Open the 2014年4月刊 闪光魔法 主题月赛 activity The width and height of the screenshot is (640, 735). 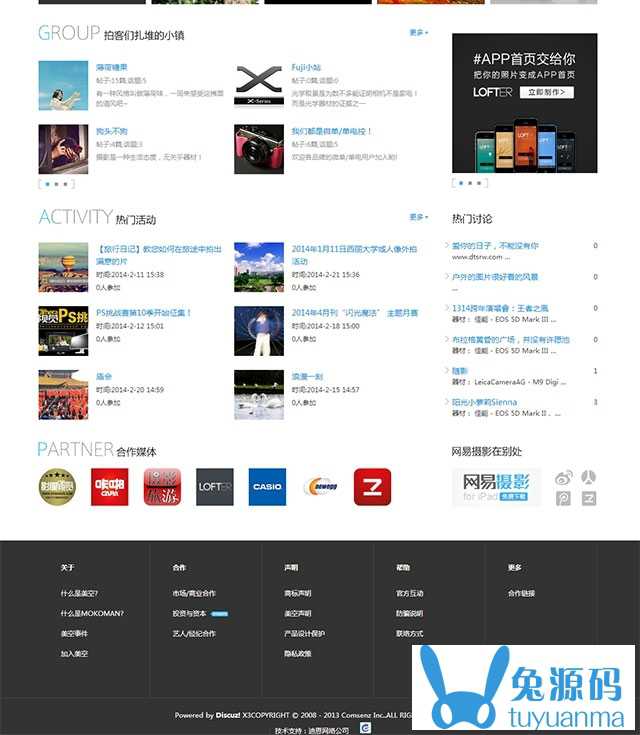(354, 312)
